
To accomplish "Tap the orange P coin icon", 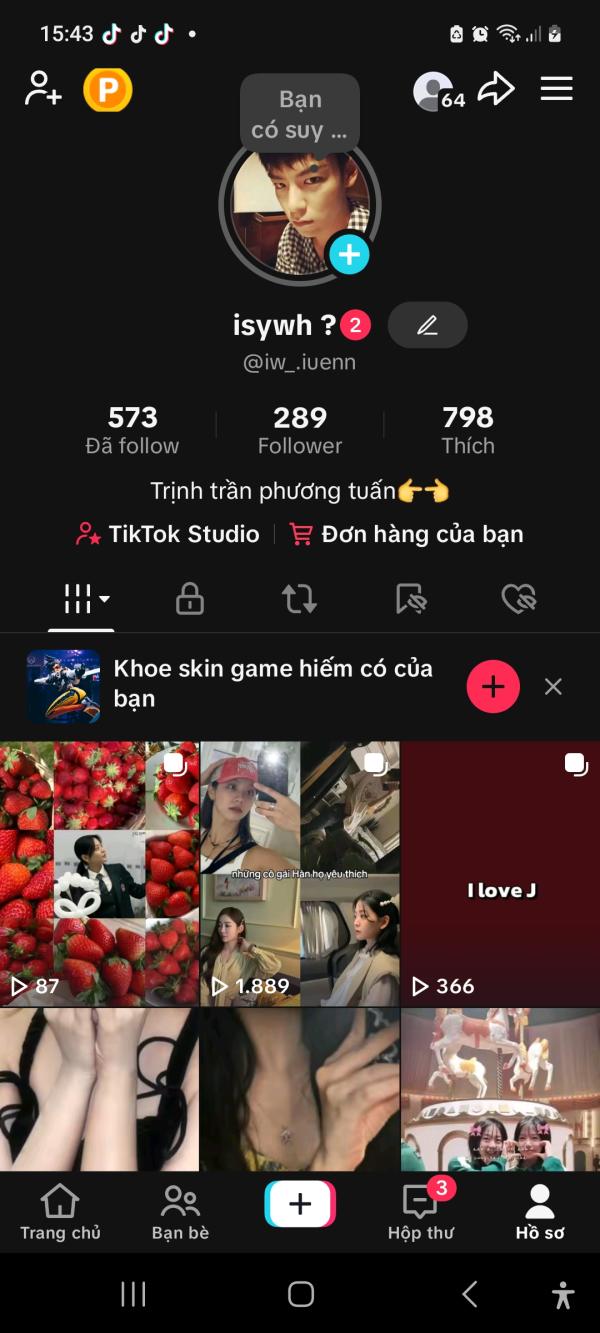I will pyautogui.click(x=107, y=90).
